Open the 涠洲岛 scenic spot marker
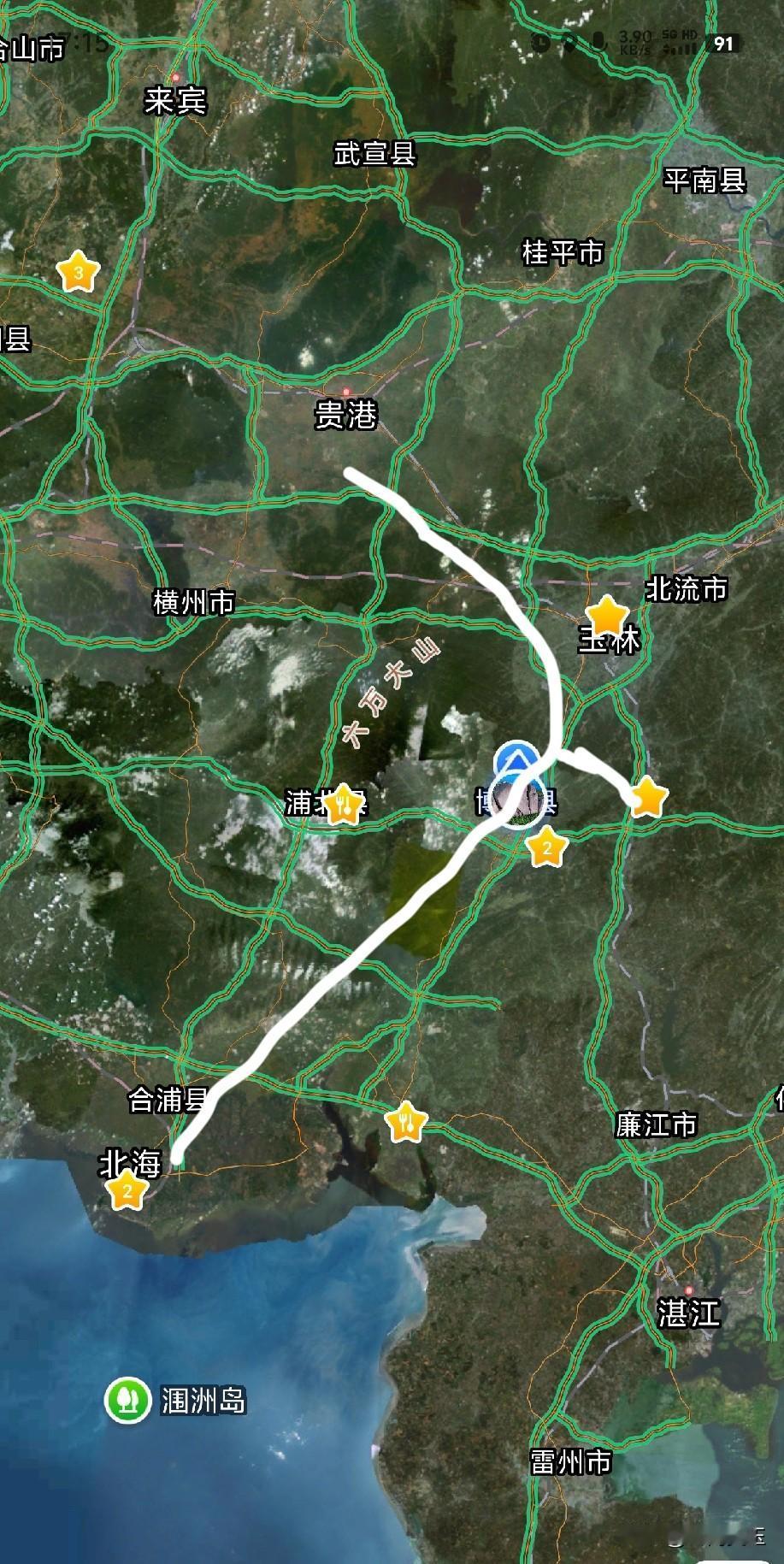This screenshot has height=1564, width=784. 127,1400
